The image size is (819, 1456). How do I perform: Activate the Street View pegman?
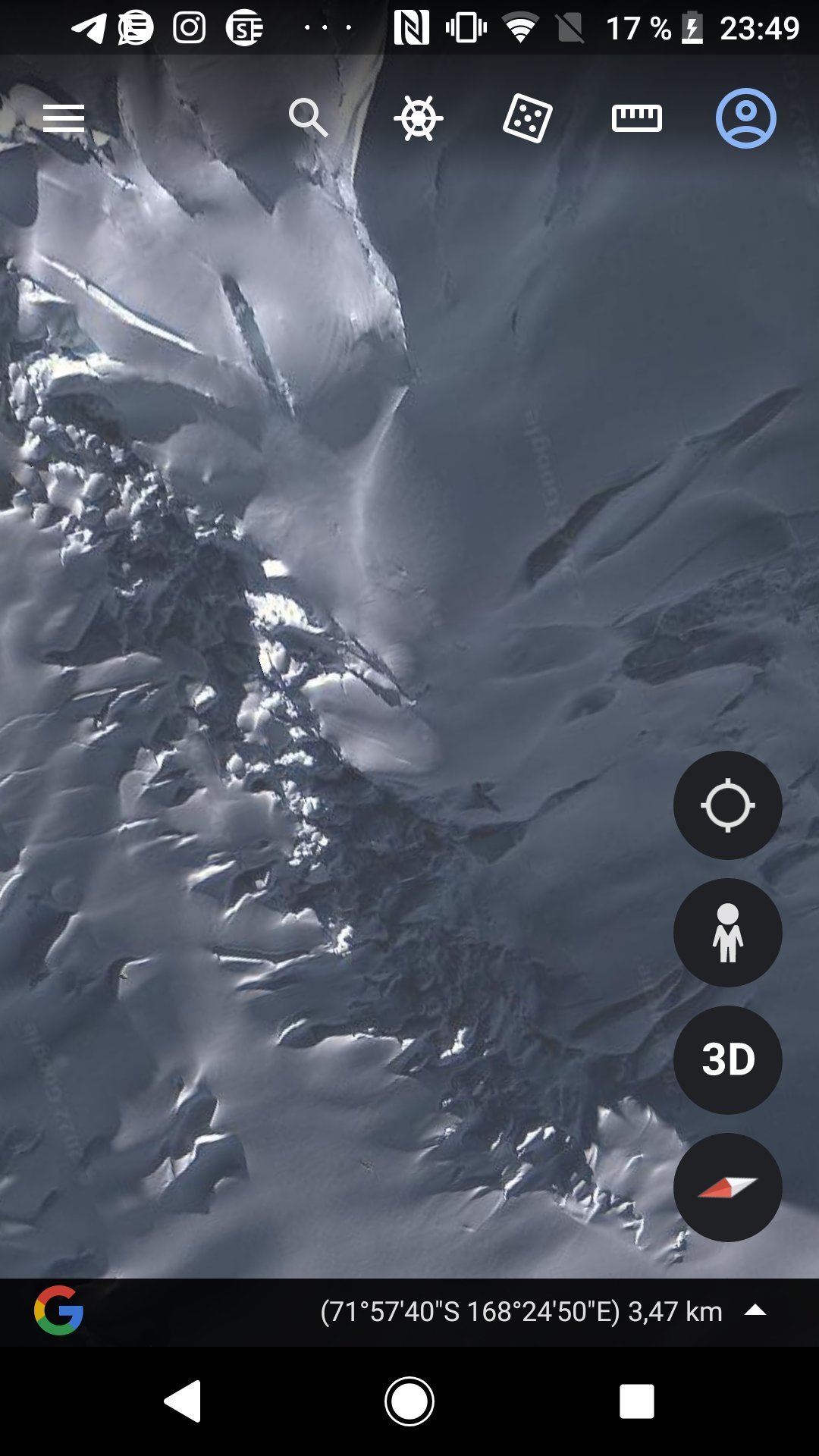728,933
